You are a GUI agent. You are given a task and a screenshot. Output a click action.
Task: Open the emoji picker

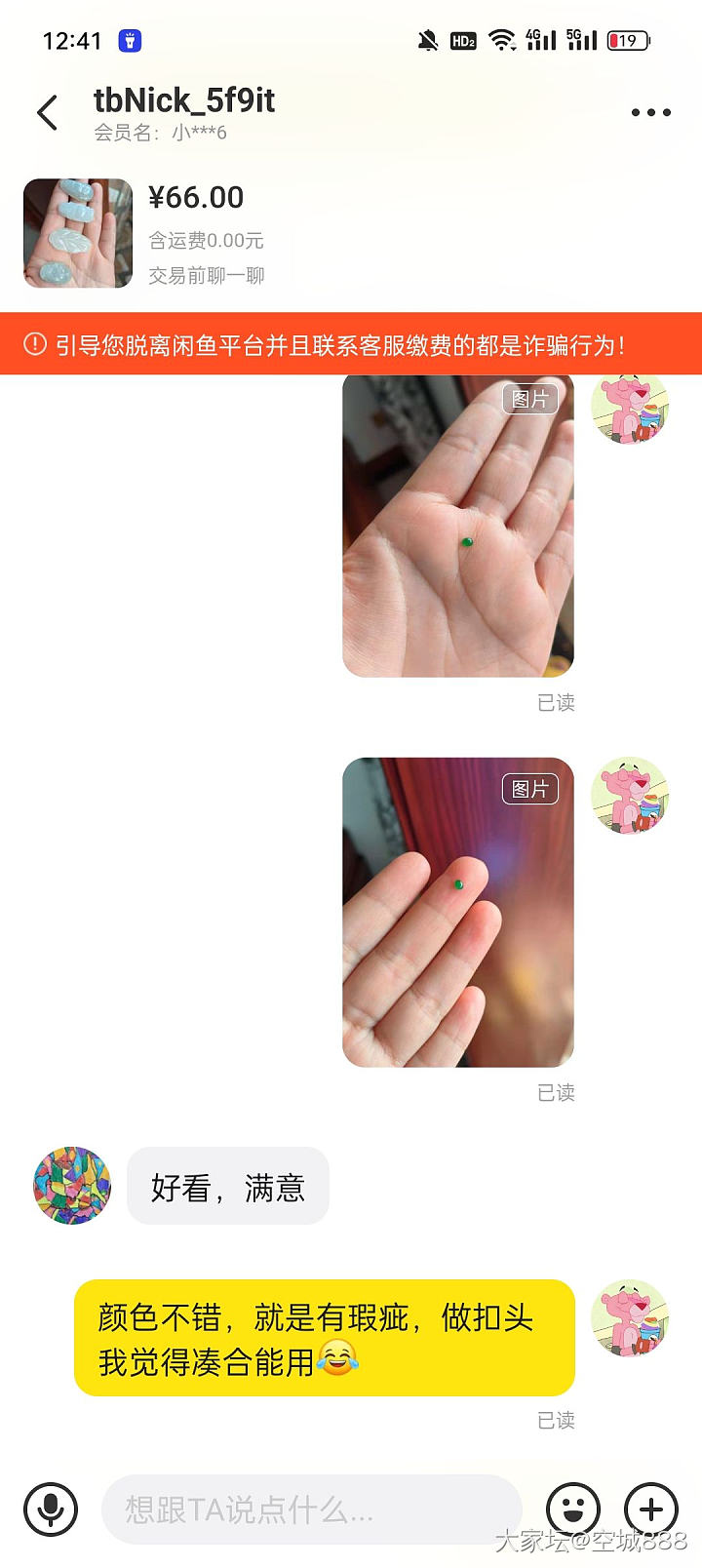click(572, 1509)
